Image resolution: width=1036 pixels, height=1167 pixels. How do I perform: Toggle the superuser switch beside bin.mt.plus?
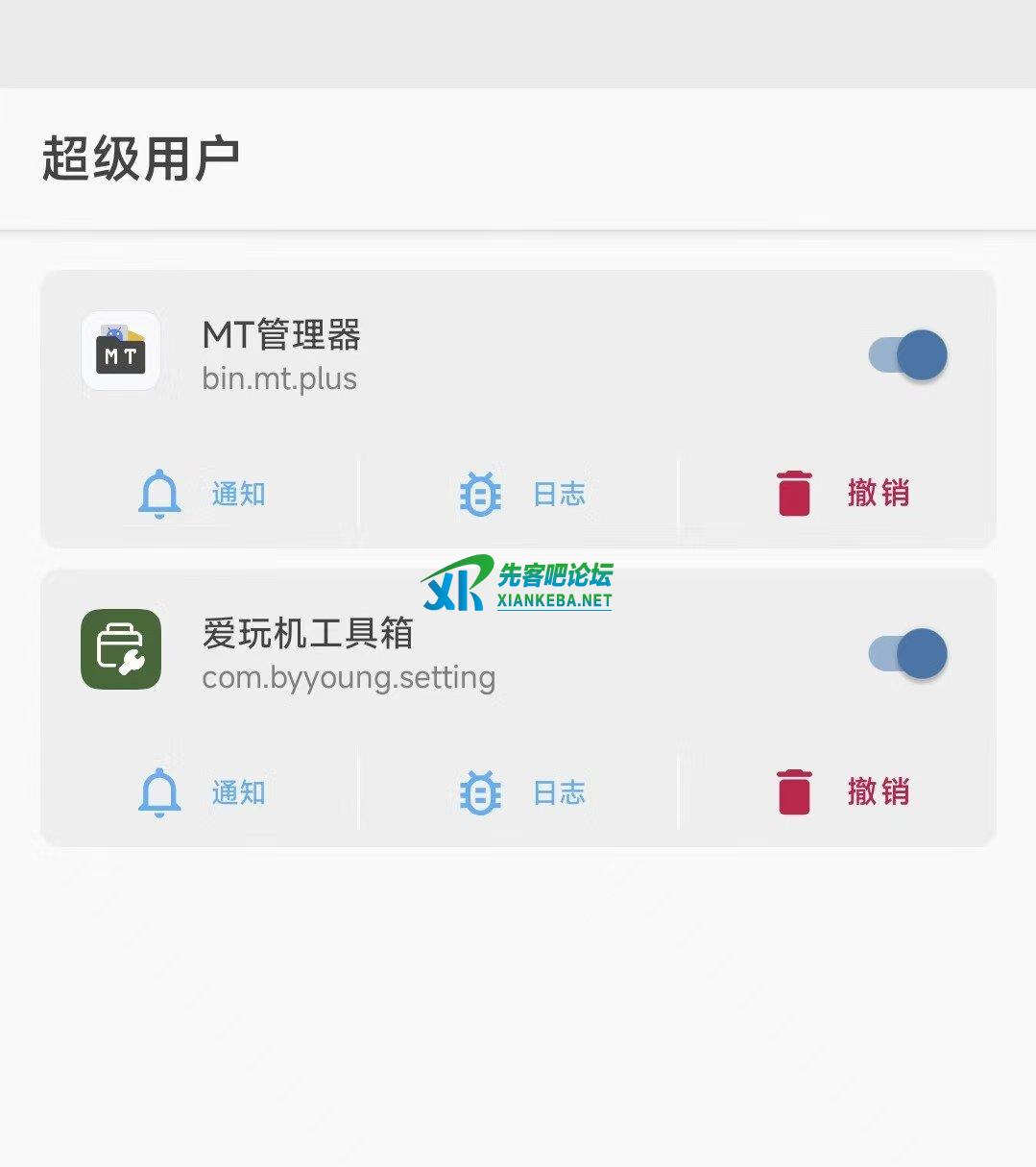(x=907, y=354)
